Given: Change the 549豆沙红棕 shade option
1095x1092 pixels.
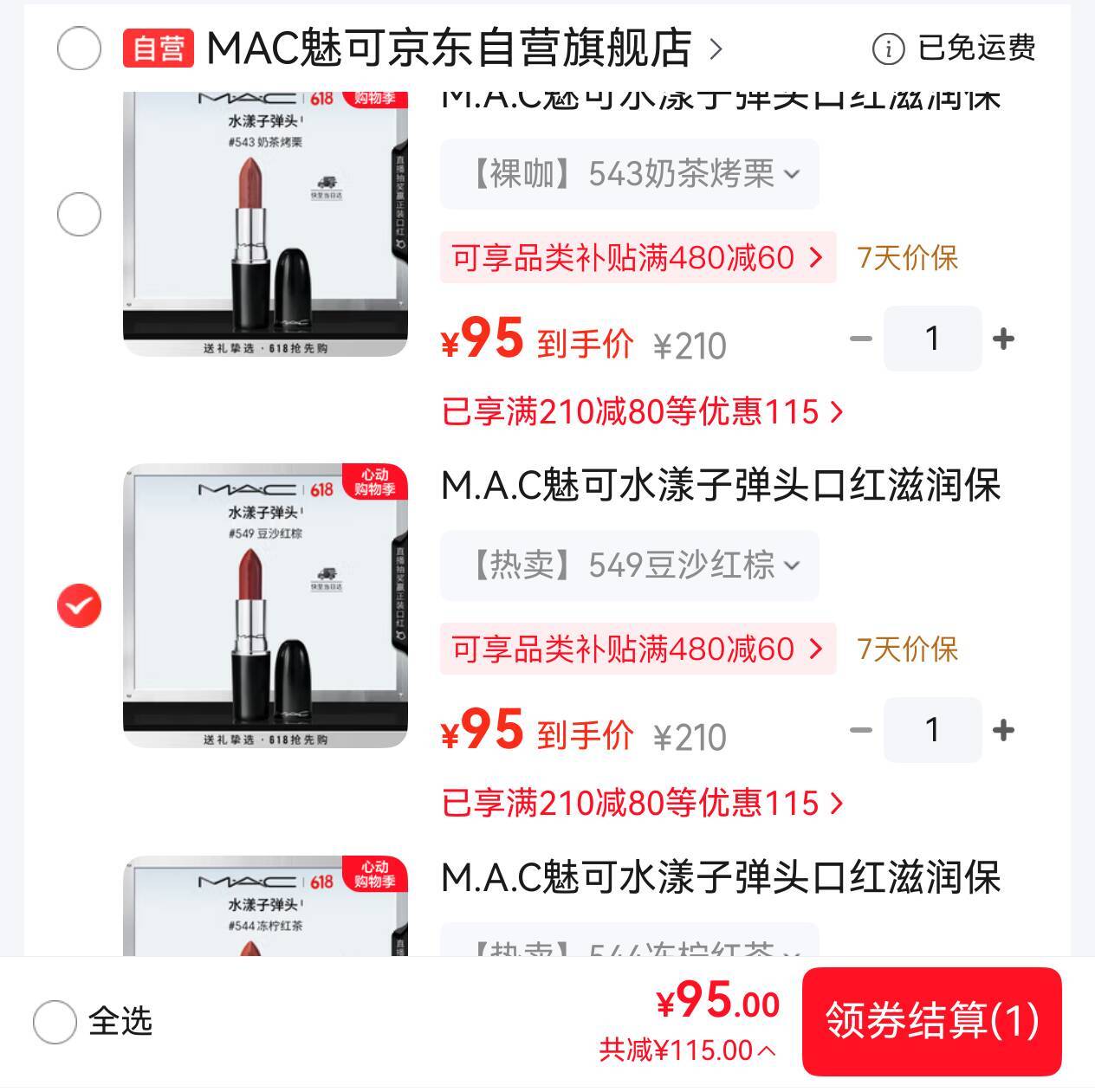Looking at the screenshot, I should click(630, 565).
